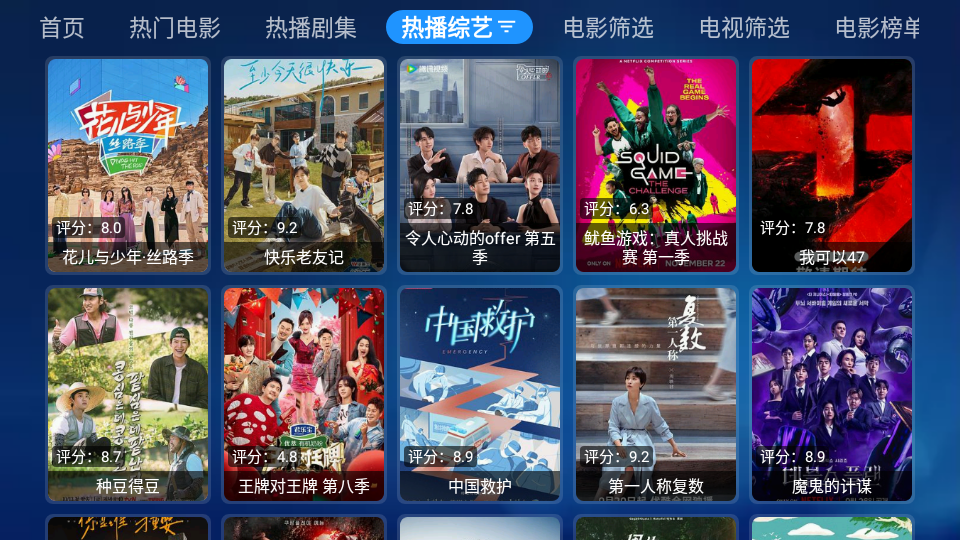View 令人心动的offer 第五季
This screenshot has width=960, height=540.
coord(480,165)
